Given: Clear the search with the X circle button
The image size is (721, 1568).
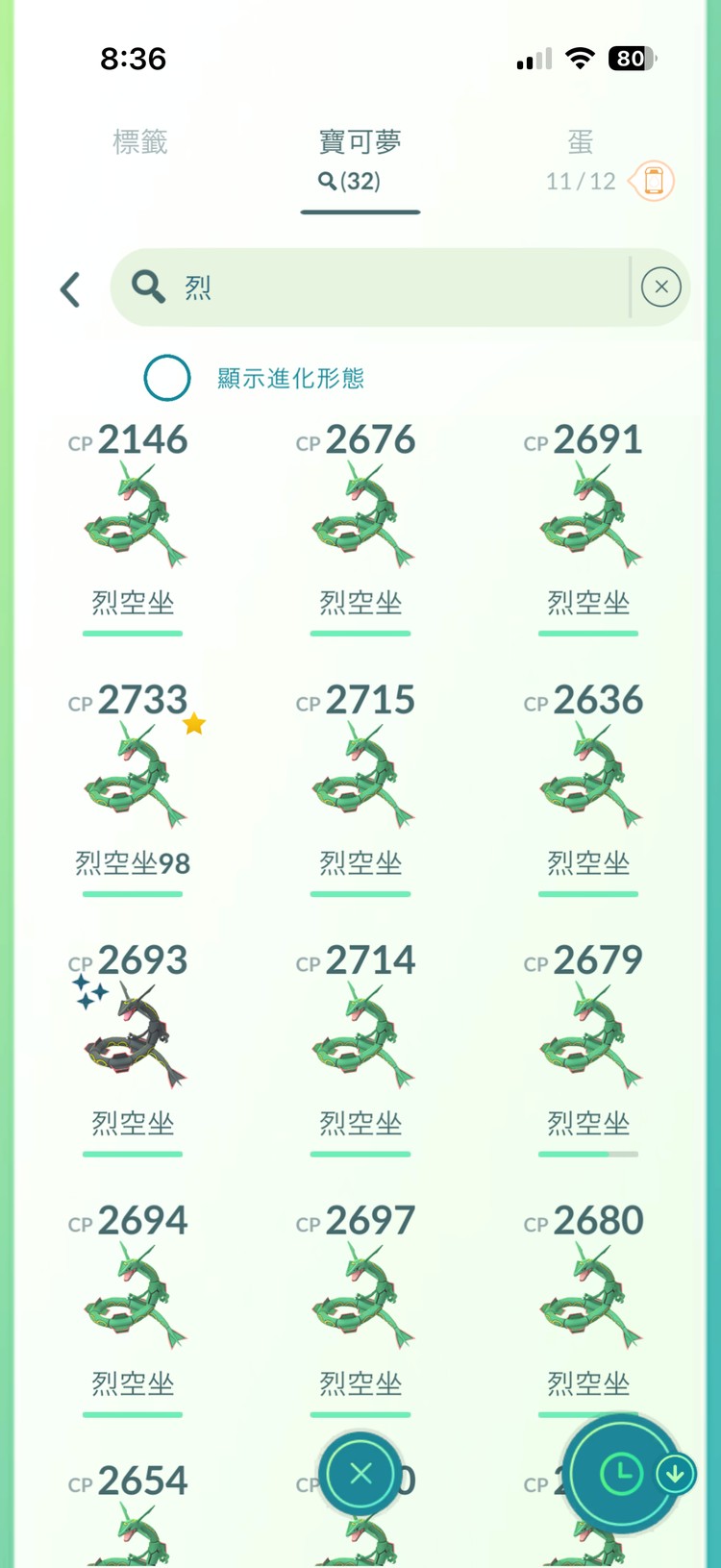Looking at the screenshot, I should click(659, 287).
